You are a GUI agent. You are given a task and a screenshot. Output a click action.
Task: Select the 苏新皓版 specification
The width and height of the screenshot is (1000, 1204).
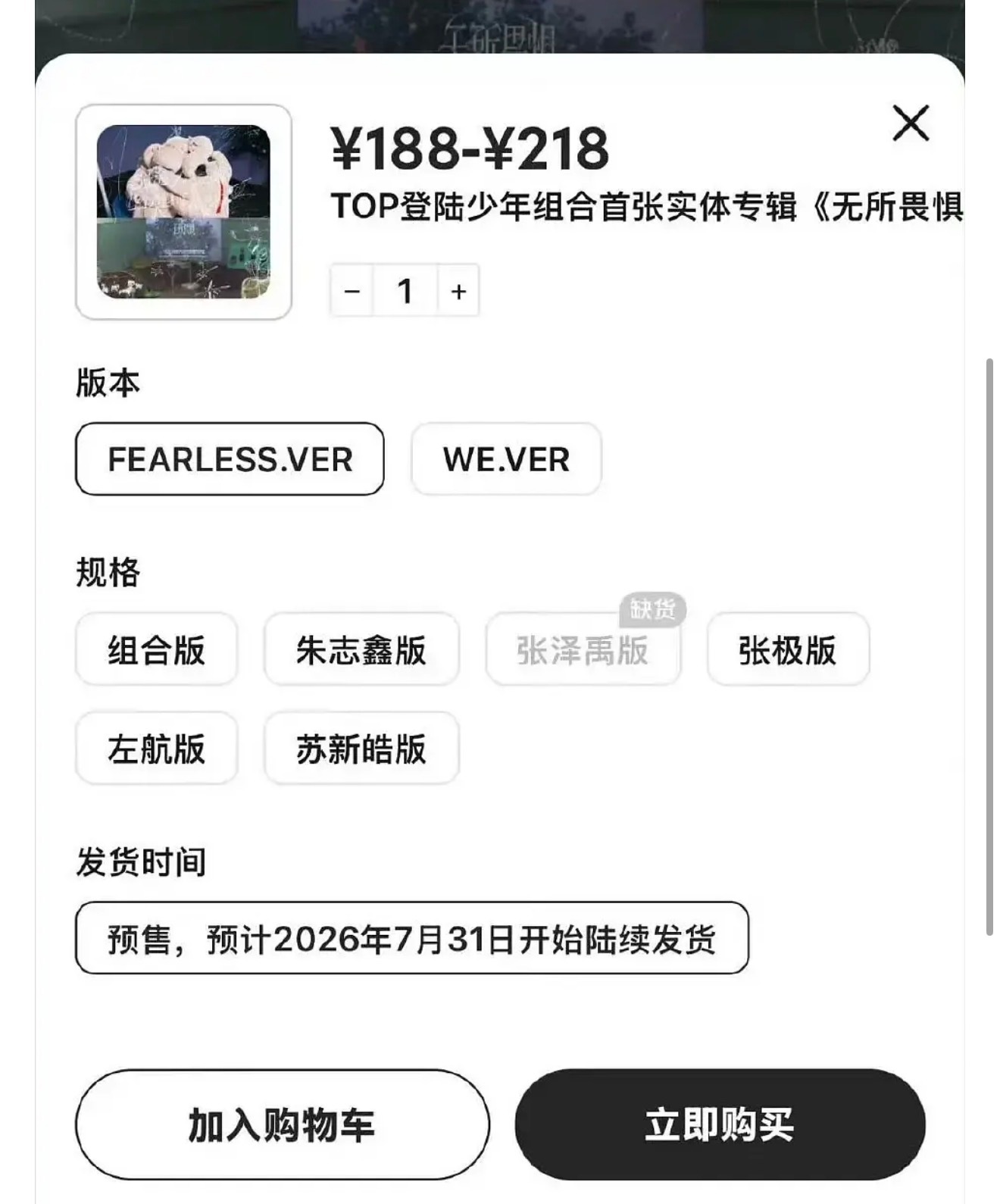pyautogui.click(x=361, y=749)
